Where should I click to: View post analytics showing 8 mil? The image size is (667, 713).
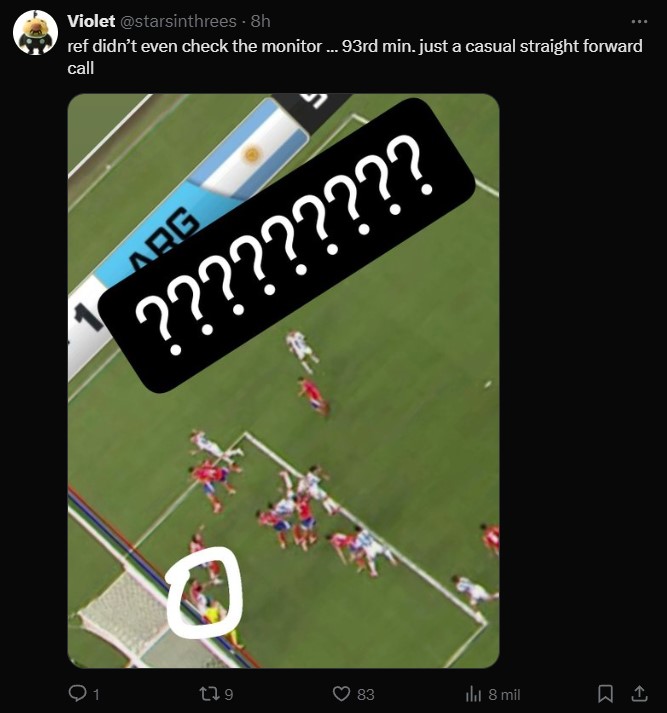(475, 693)
